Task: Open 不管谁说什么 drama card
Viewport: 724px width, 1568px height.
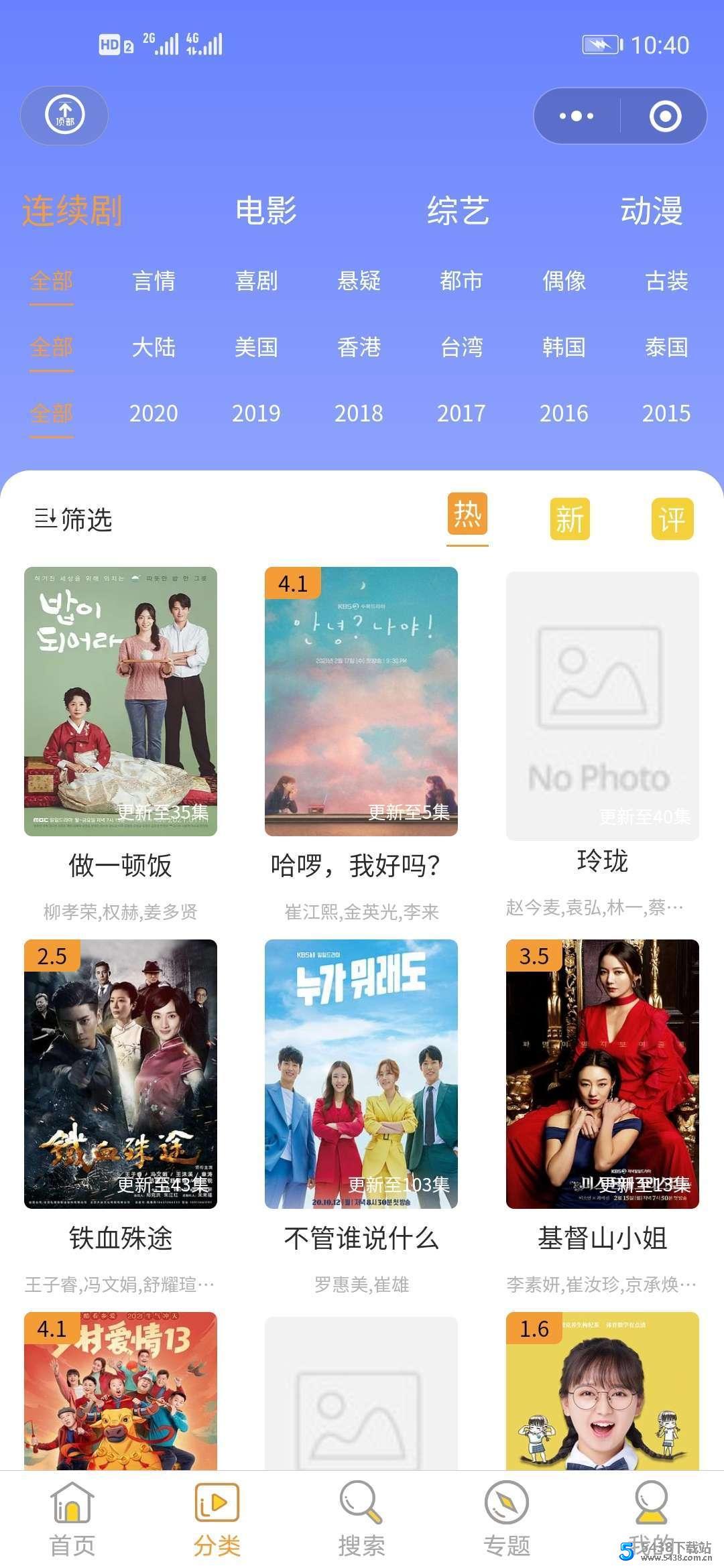Action: click(x=361, y=1073)
